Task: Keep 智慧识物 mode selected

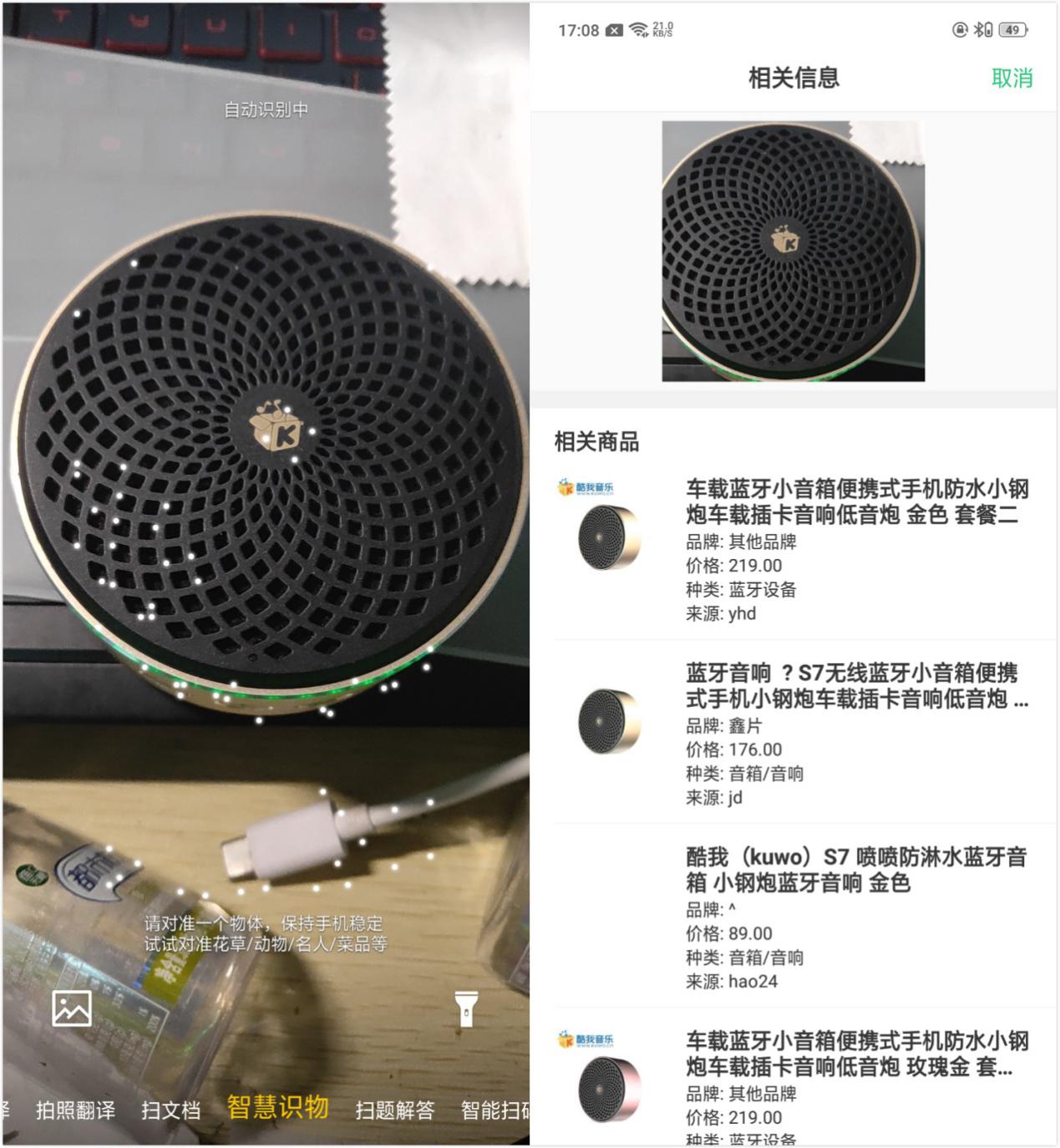Action: click(276, 1111)
